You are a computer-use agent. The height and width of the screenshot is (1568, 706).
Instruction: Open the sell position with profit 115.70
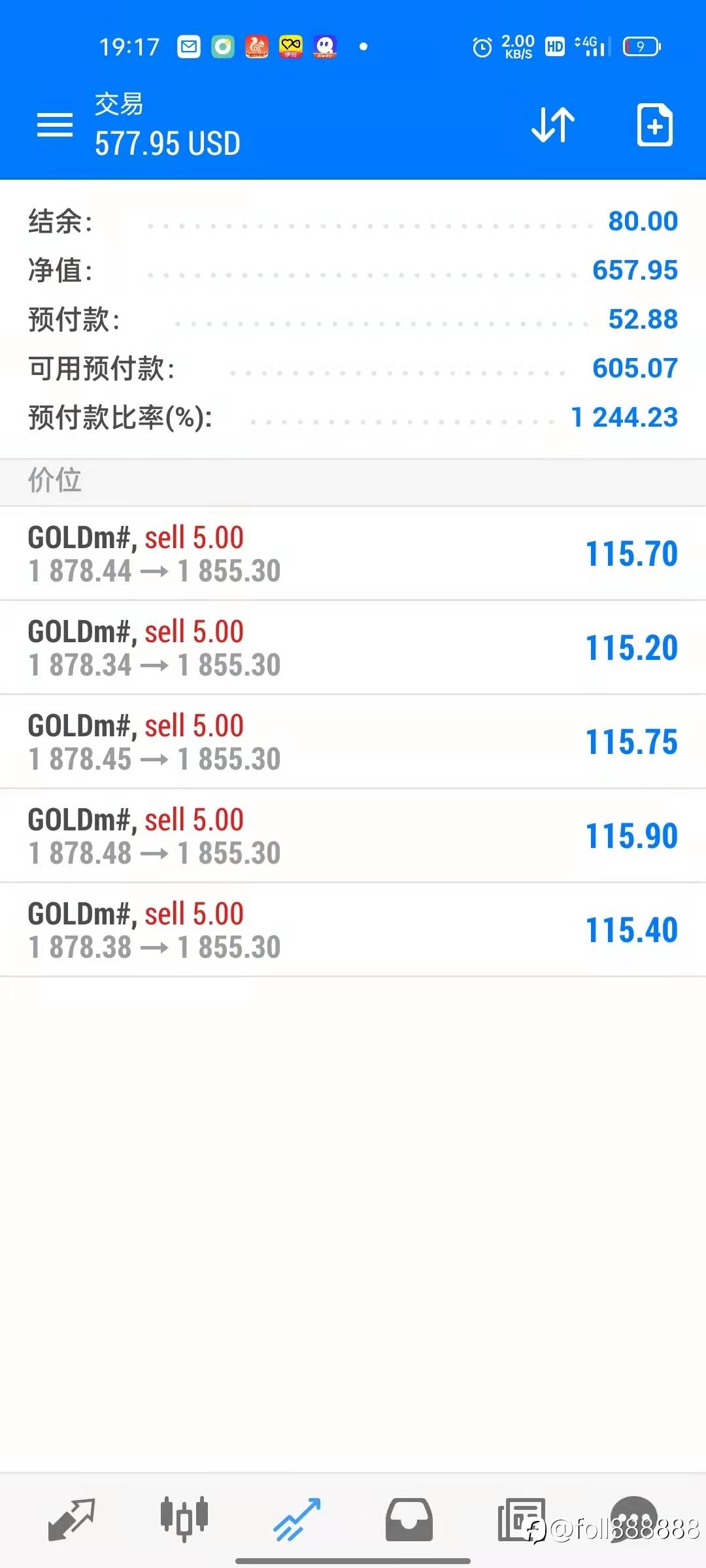tap(353, 554)
